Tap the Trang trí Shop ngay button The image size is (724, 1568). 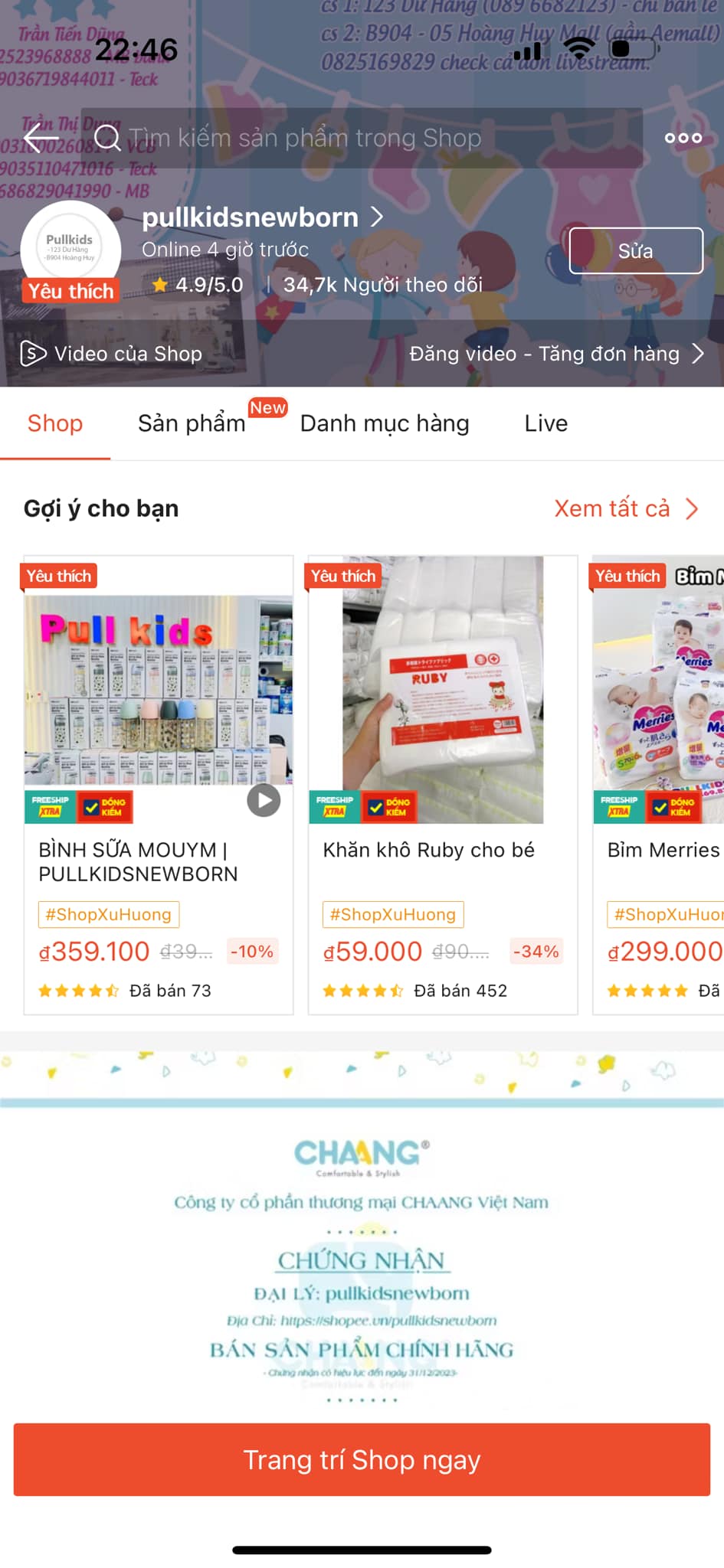click(x=362, y=1459)
